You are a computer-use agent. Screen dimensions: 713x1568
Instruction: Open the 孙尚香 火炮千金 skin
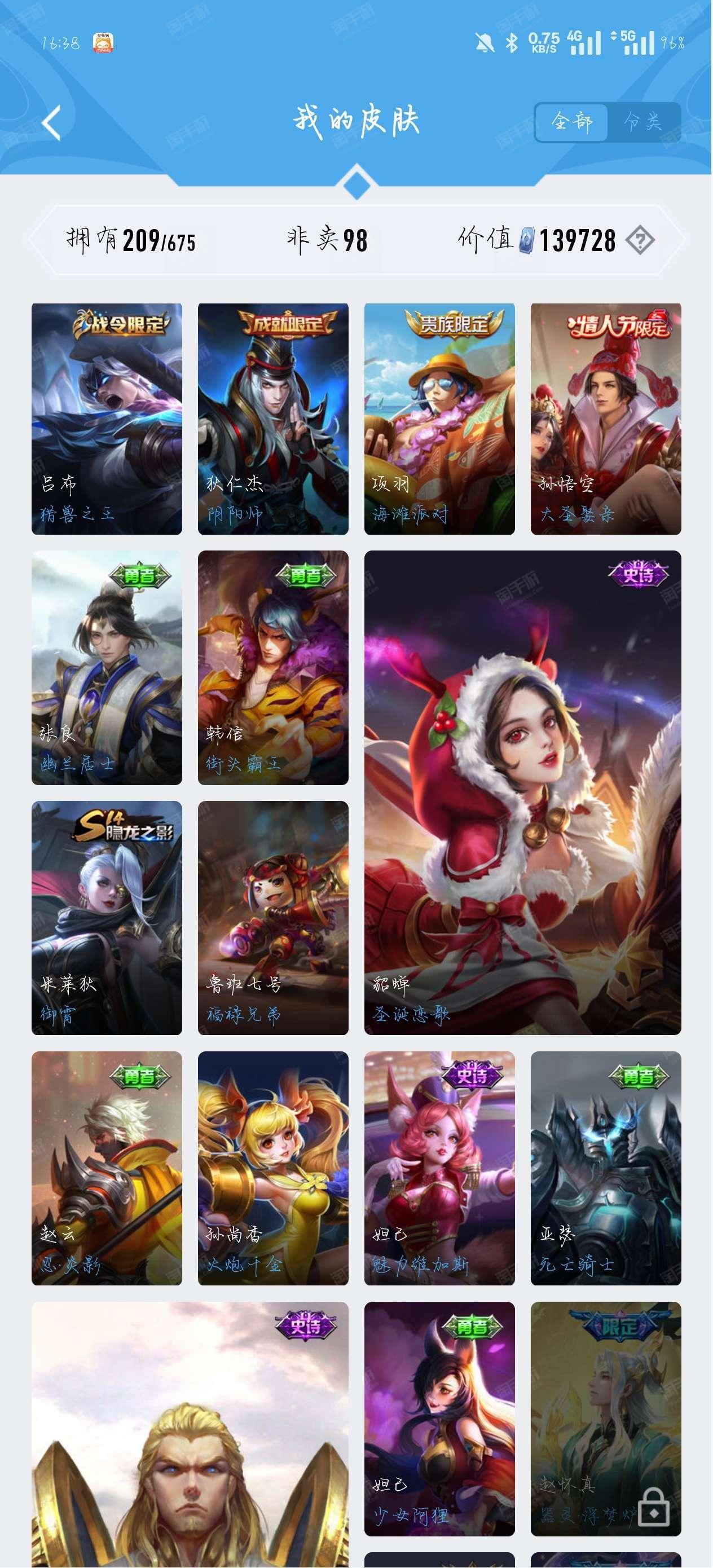[273, 1168]
